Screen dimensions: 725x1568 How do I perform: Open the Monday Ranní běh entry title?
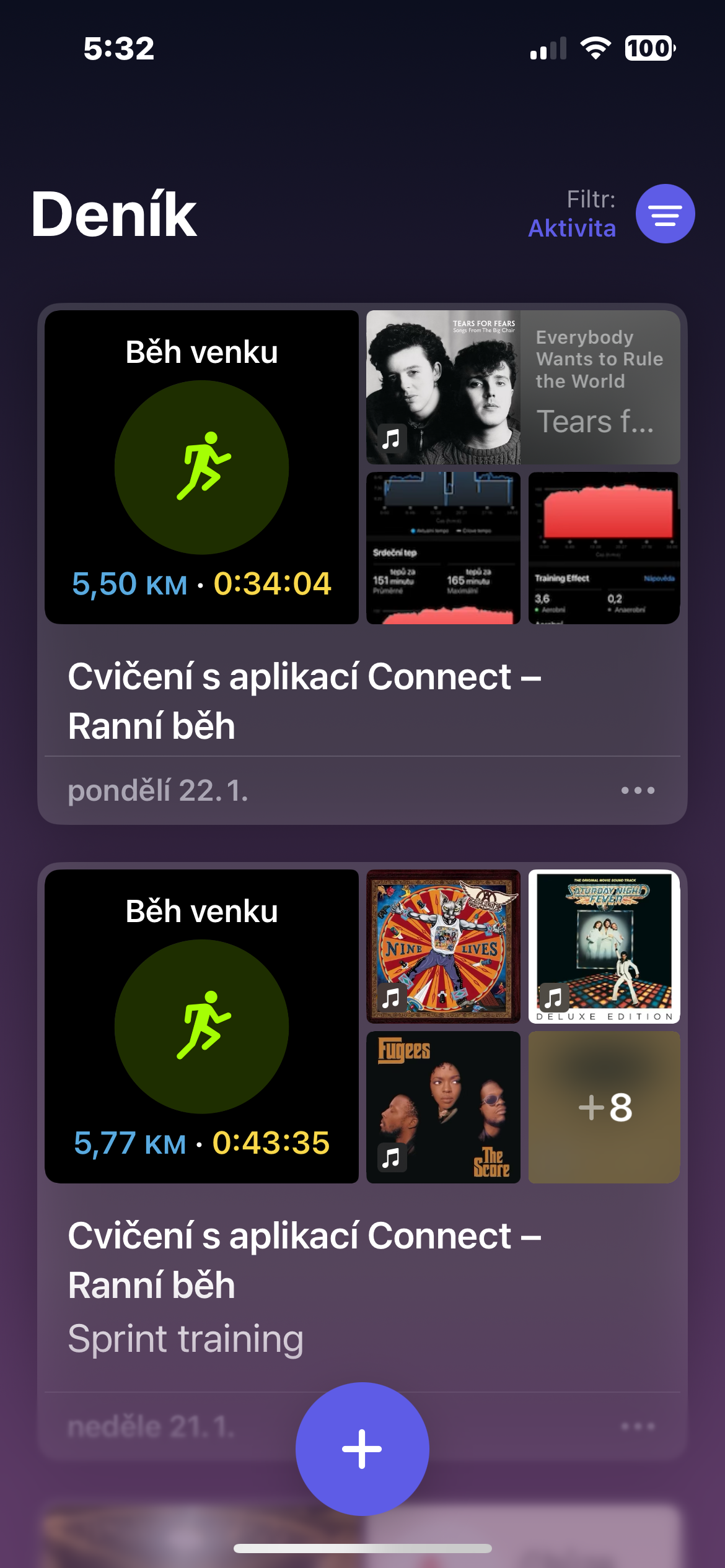point(304,701)
